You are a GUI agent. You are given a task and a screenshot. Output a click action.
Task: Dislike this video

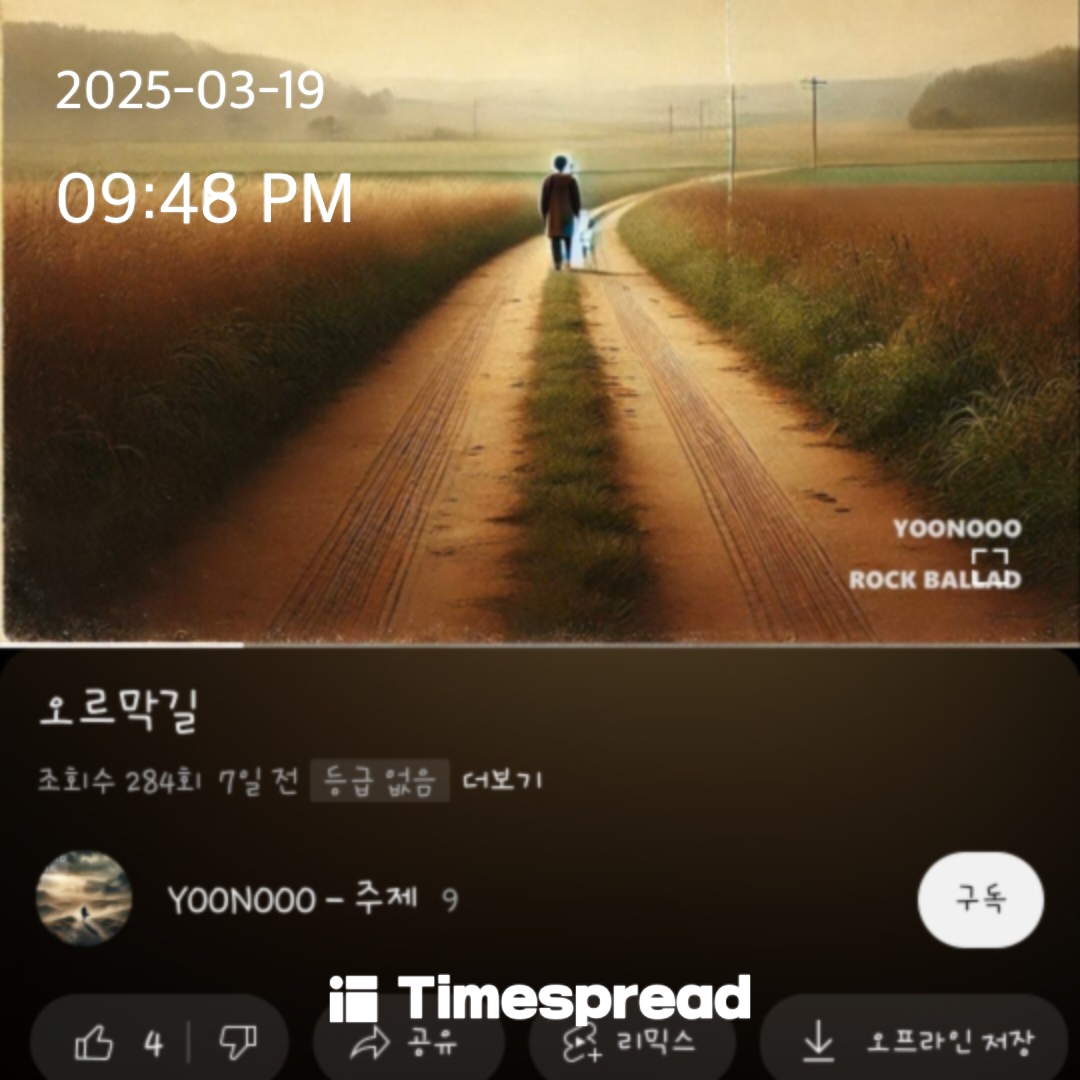tap(238, 1043)
